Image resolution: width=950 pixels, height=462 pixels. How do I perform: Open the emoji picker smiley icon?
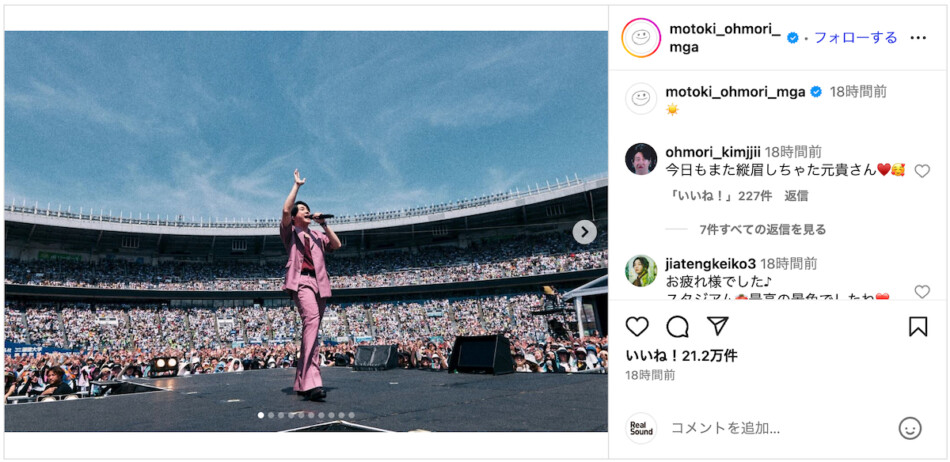909,428
